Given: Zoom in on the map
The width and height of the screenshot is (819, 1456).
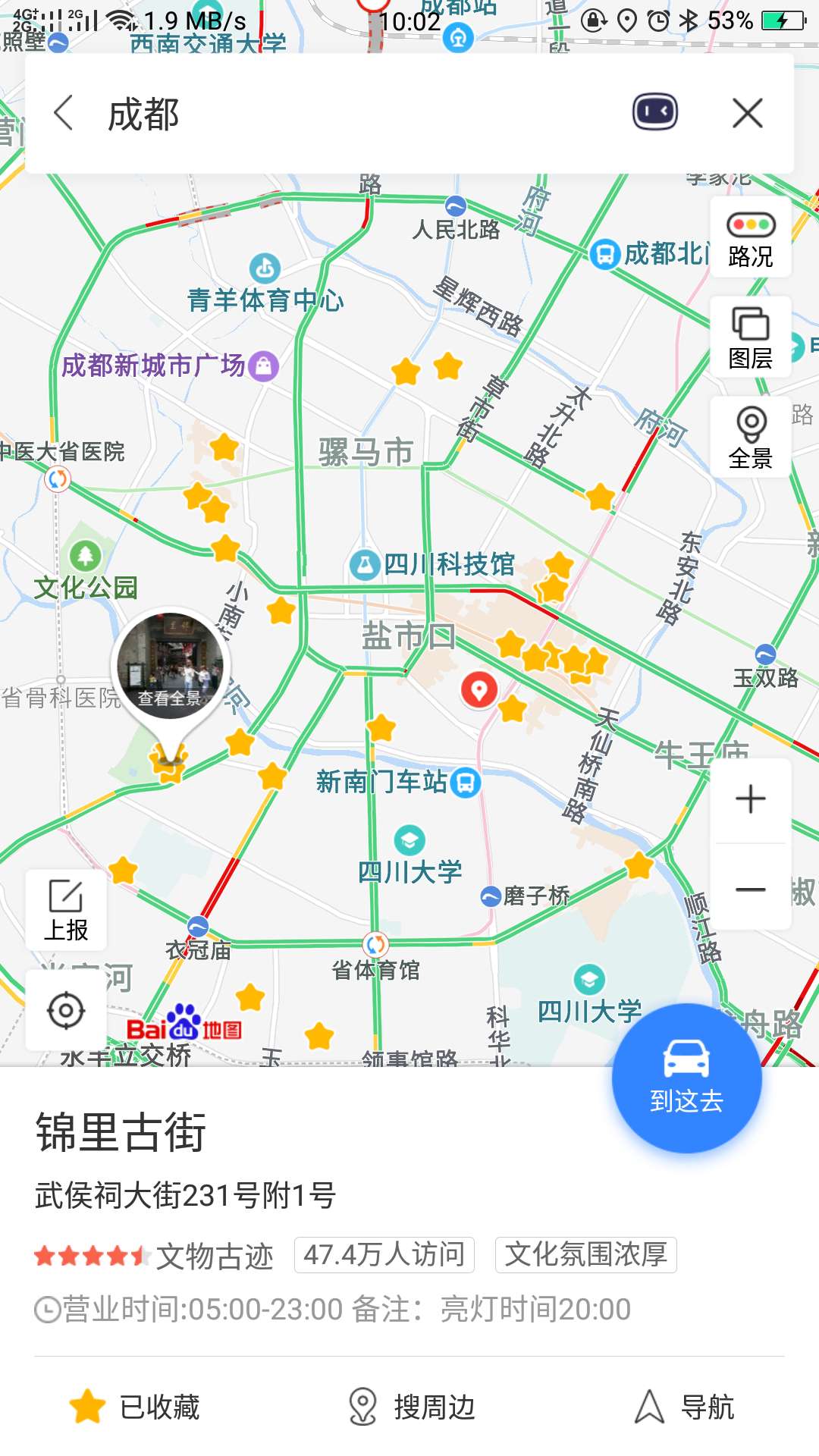Looking at the screenshot, I should (x=750, y=799).
